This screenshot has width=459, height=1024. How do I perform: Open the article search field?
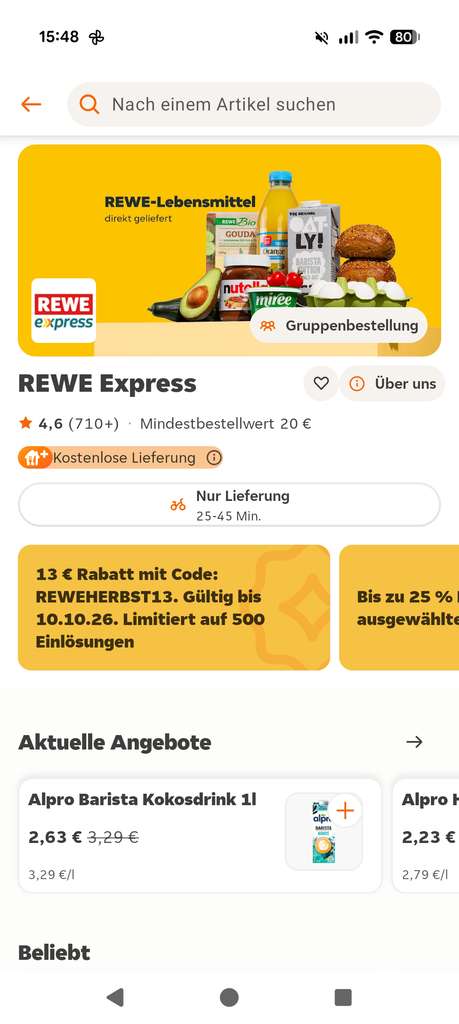coord(254,104)
